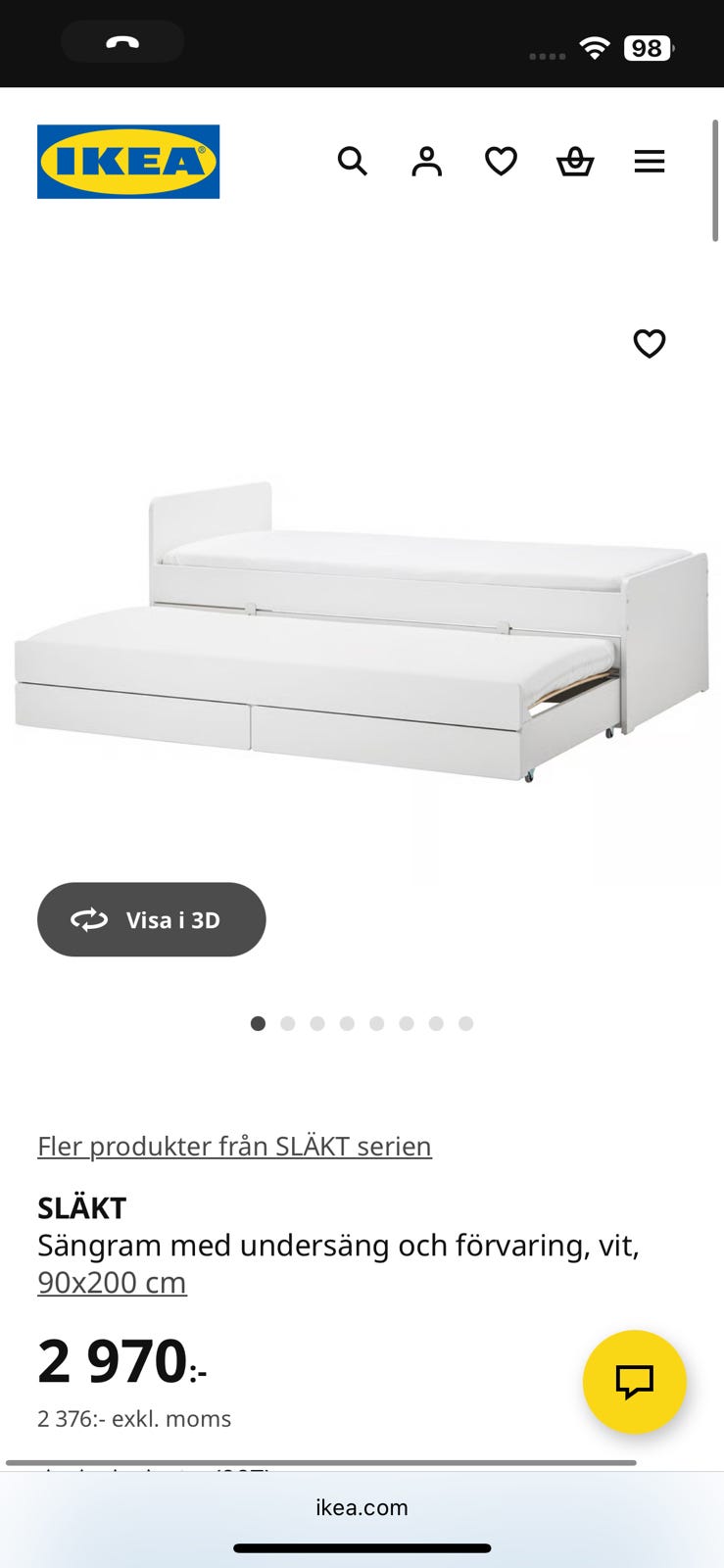This screenshot has width=724, height=1568.
Task: Open the SLÄKT bed product image
Action: pos(362,632)
